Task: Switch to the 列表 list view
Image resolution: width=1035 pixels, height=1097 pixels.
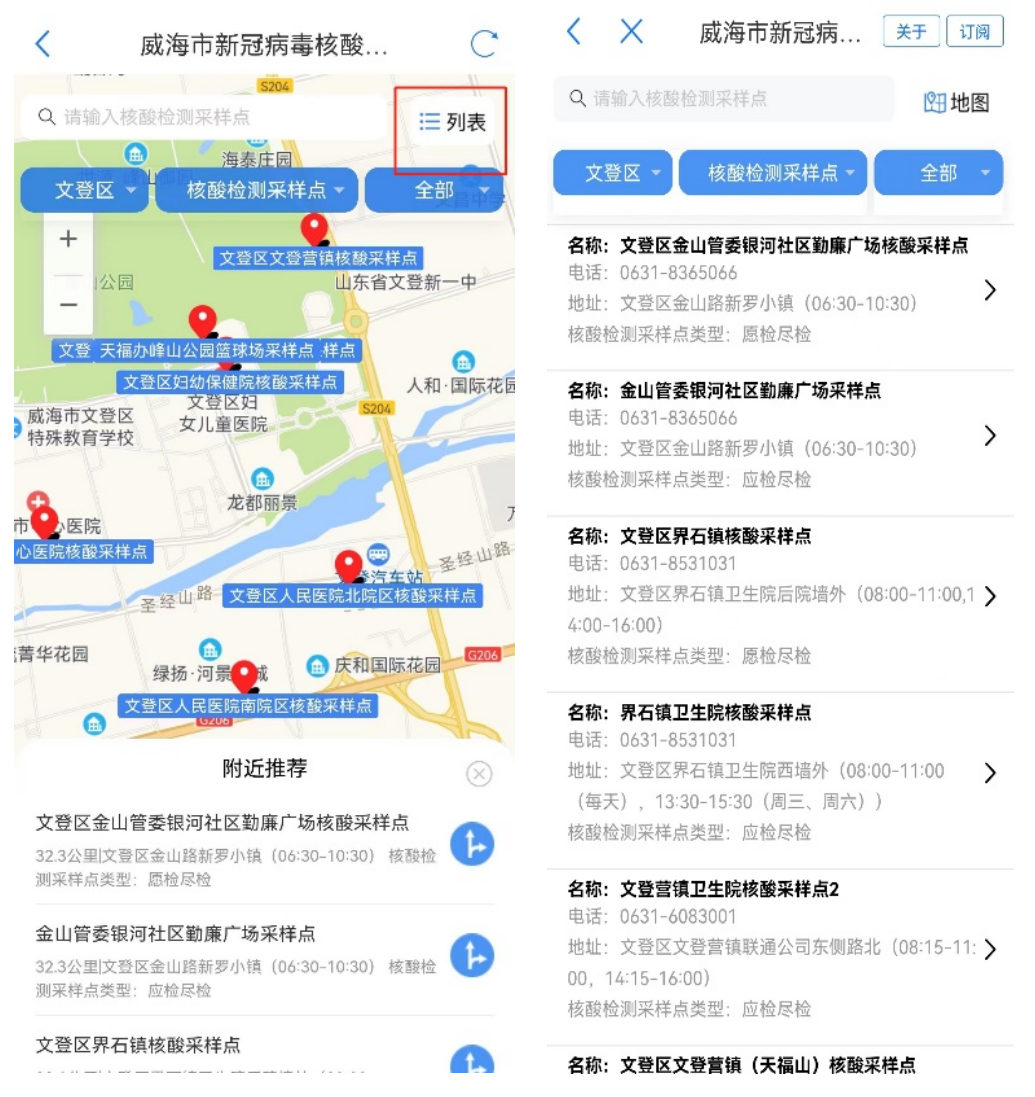Action: click(x=452, y=122)
